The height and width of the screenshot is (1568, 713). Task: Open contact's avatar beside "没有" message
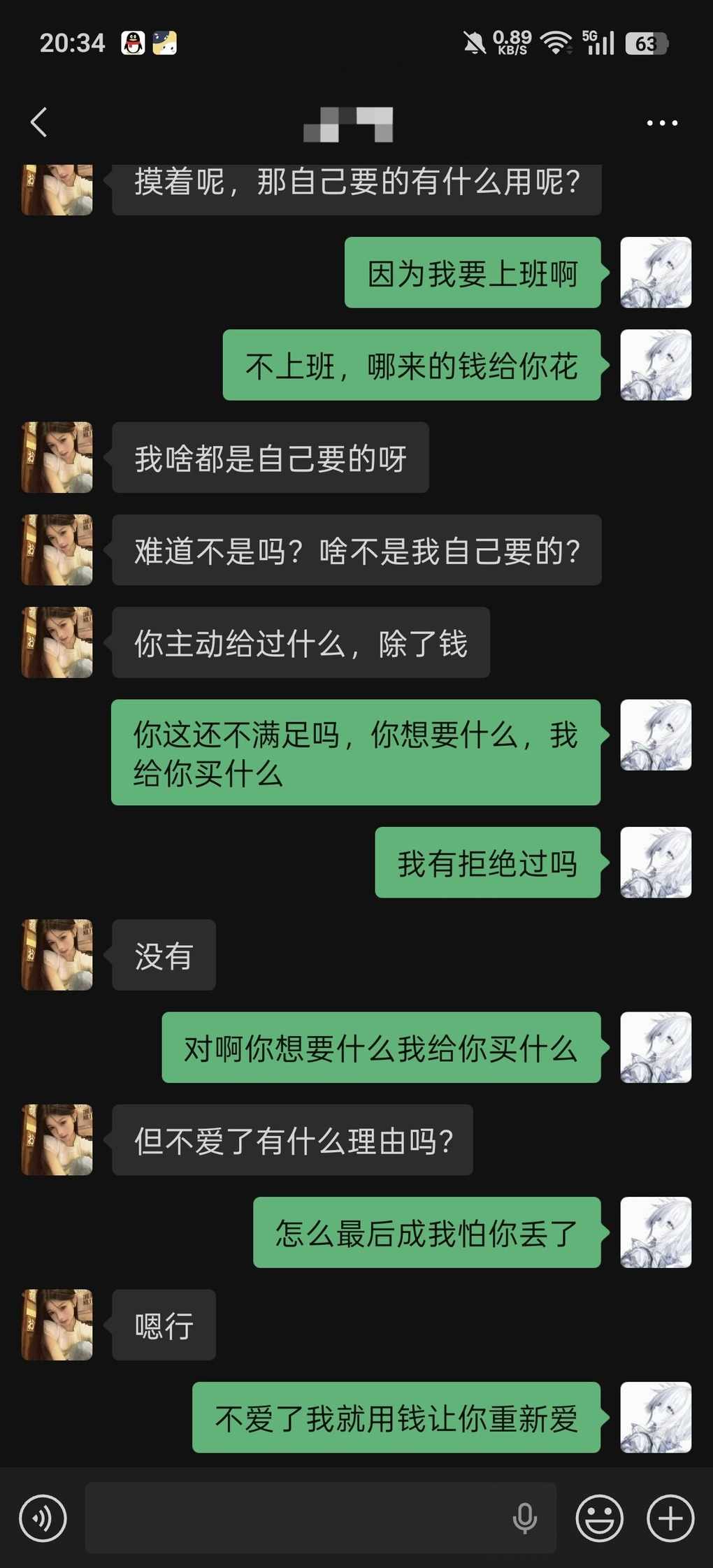coord(57,955)
